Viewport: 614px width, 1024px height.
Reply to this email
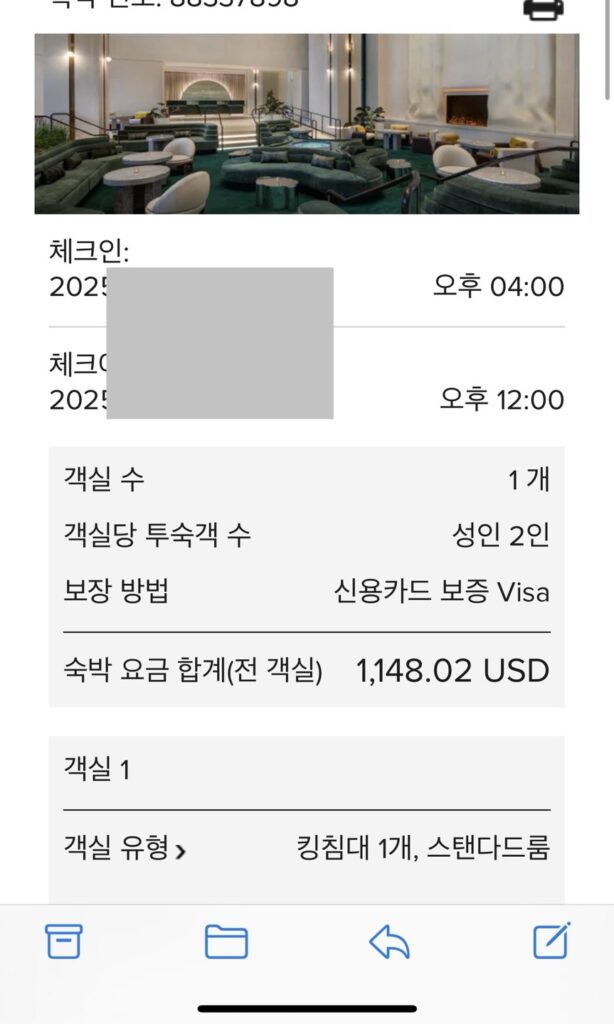389,942
